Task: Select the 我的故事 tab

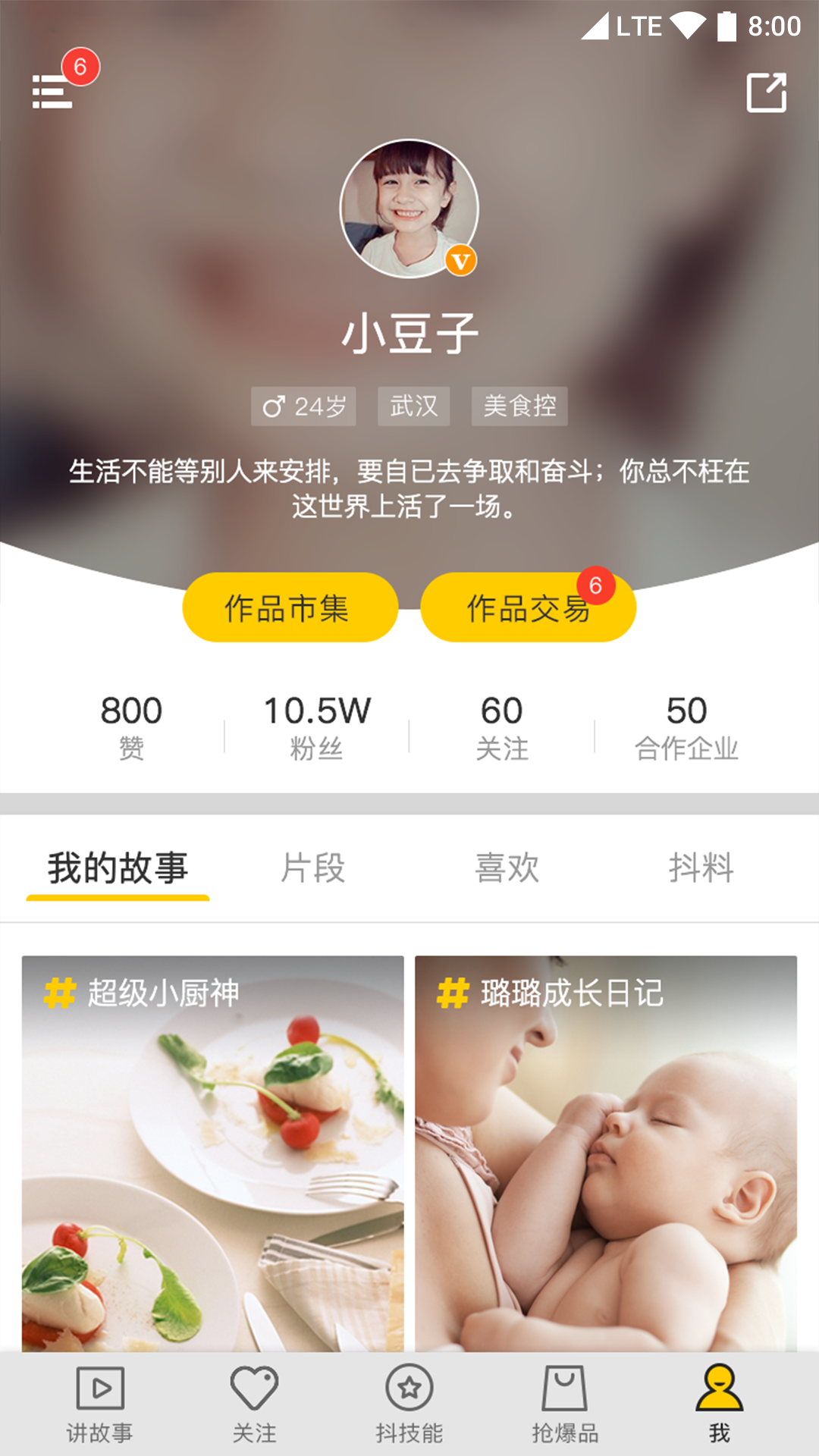Action: 118,868
